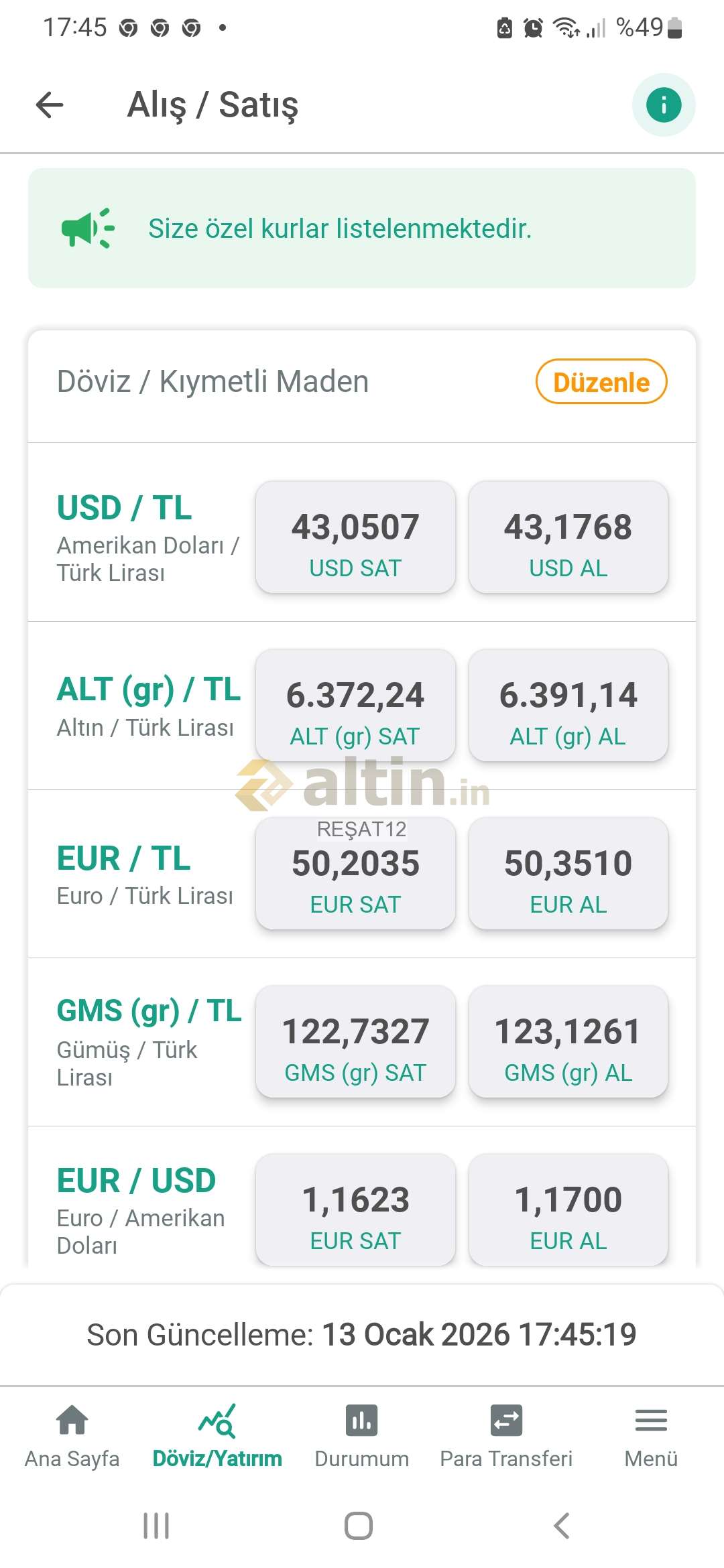Tap the Düzenle button
Screen dimensions: 724x1568
coord(601,382)
